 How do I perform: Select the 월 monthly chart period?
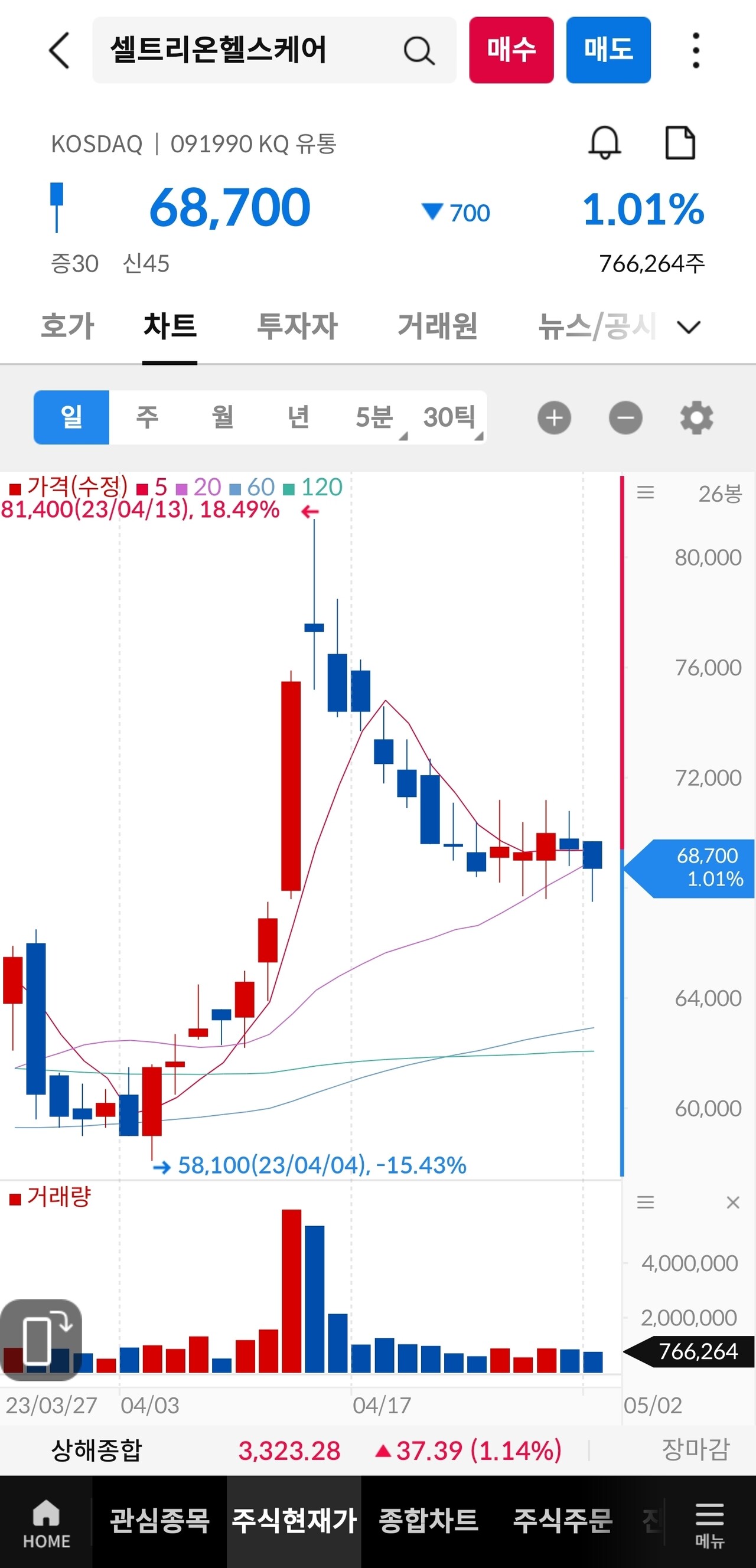click(222, 417)
